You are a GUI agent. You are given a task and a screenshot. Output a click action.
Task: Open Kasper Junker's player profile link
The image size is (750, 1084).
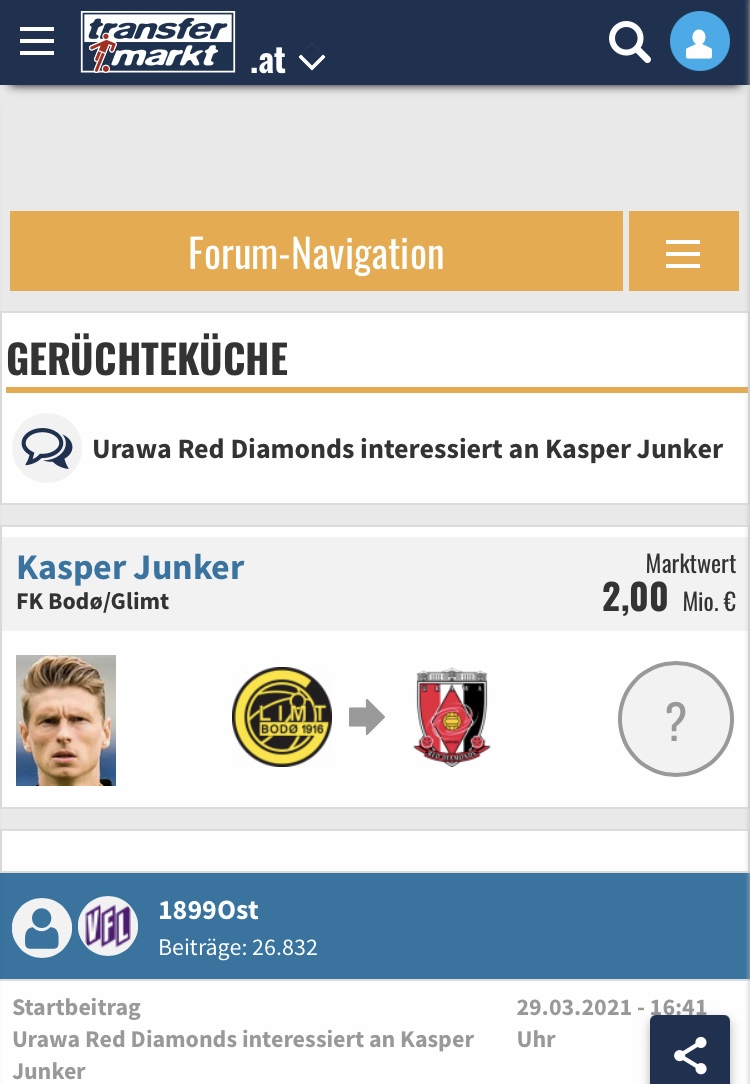[x=130, y=567]
